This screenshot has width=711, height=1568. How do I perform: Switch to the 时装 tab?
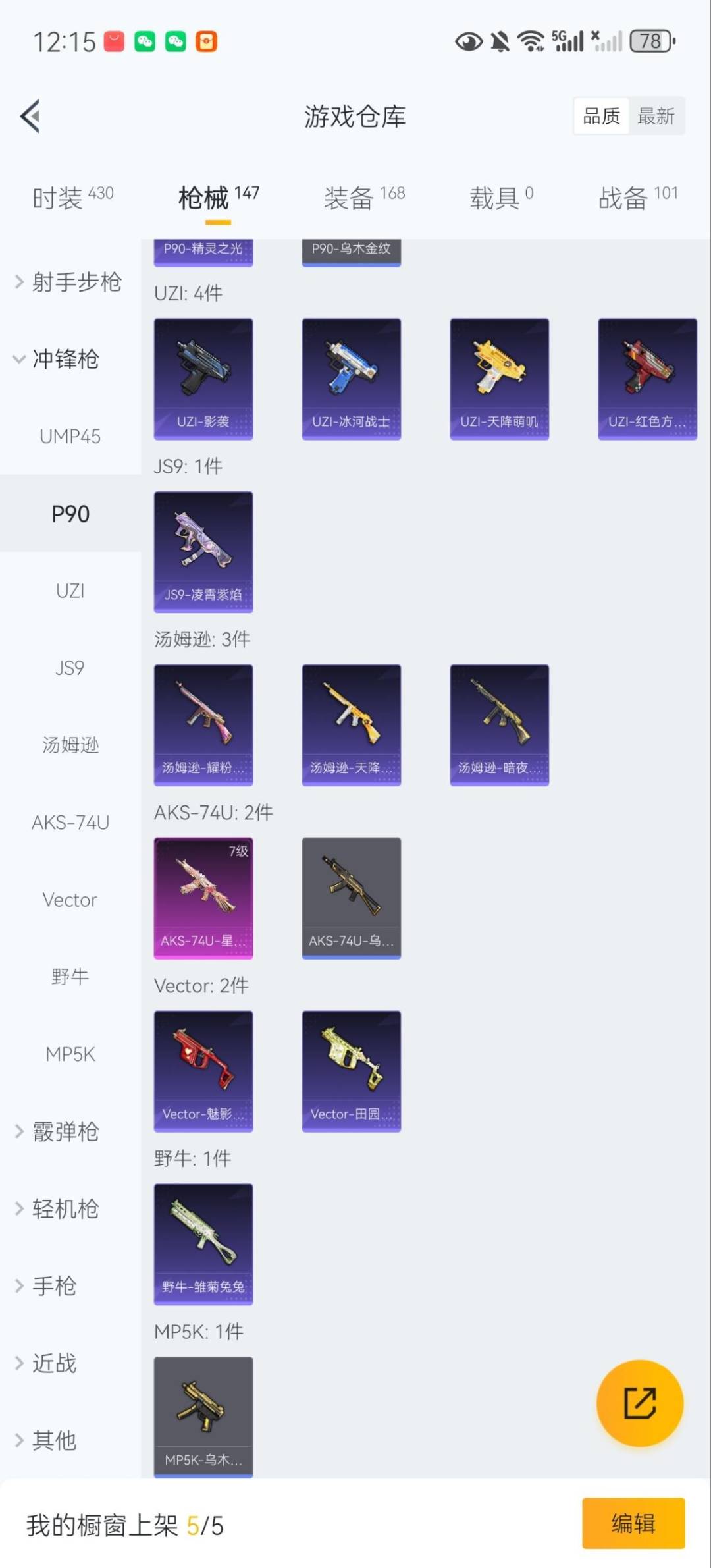72,197
